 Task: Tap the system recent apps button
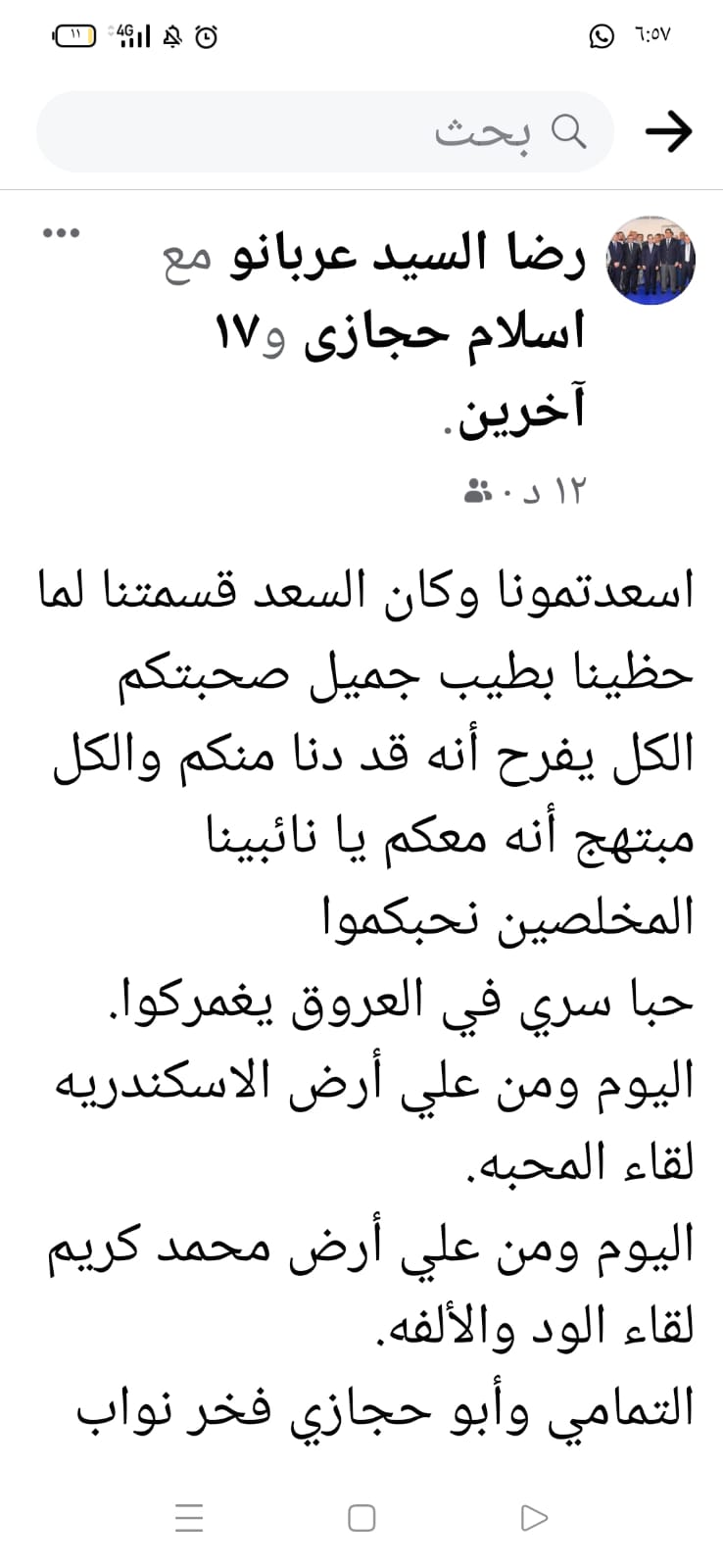pyautogui.click(x=188, y=1518)
